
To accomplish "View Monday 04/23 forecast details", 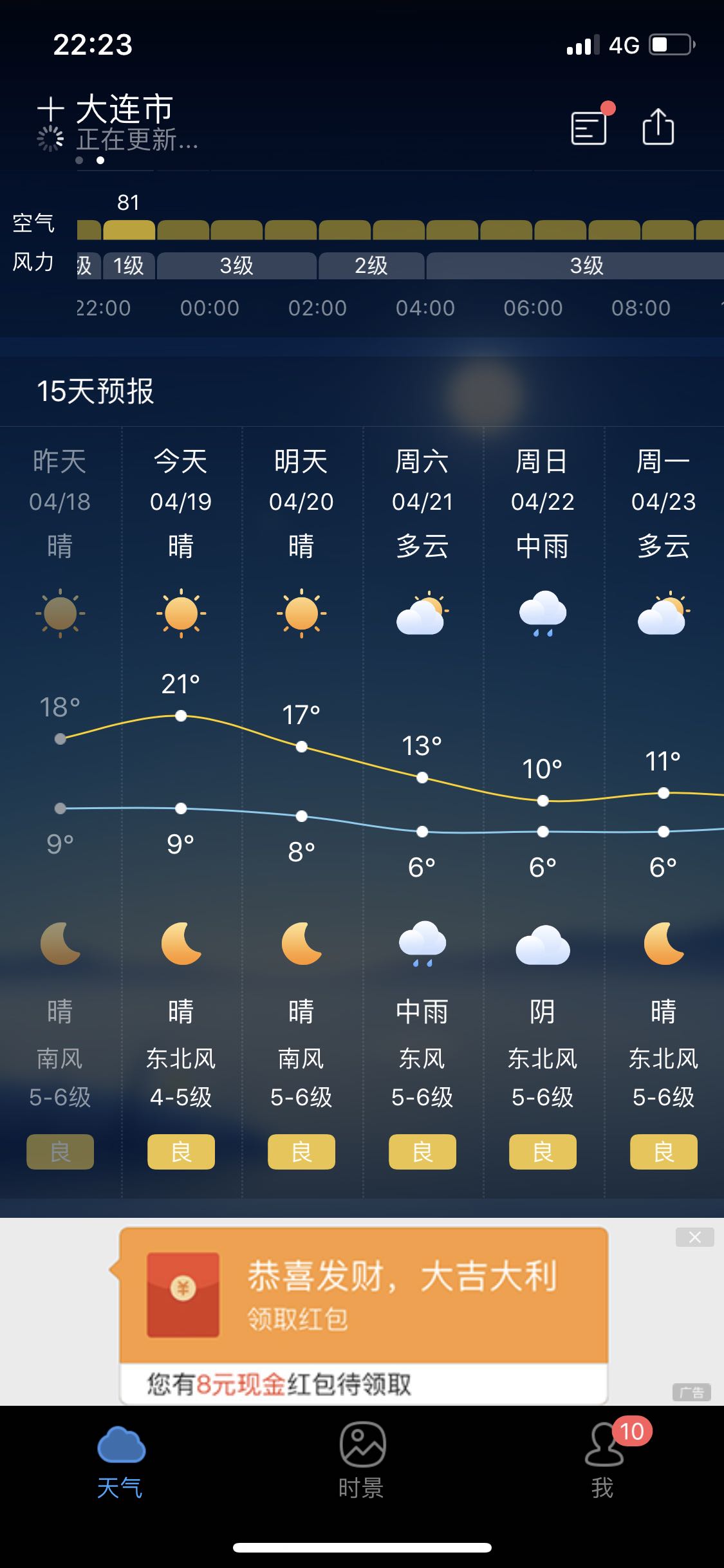I will tap(664, 811).
